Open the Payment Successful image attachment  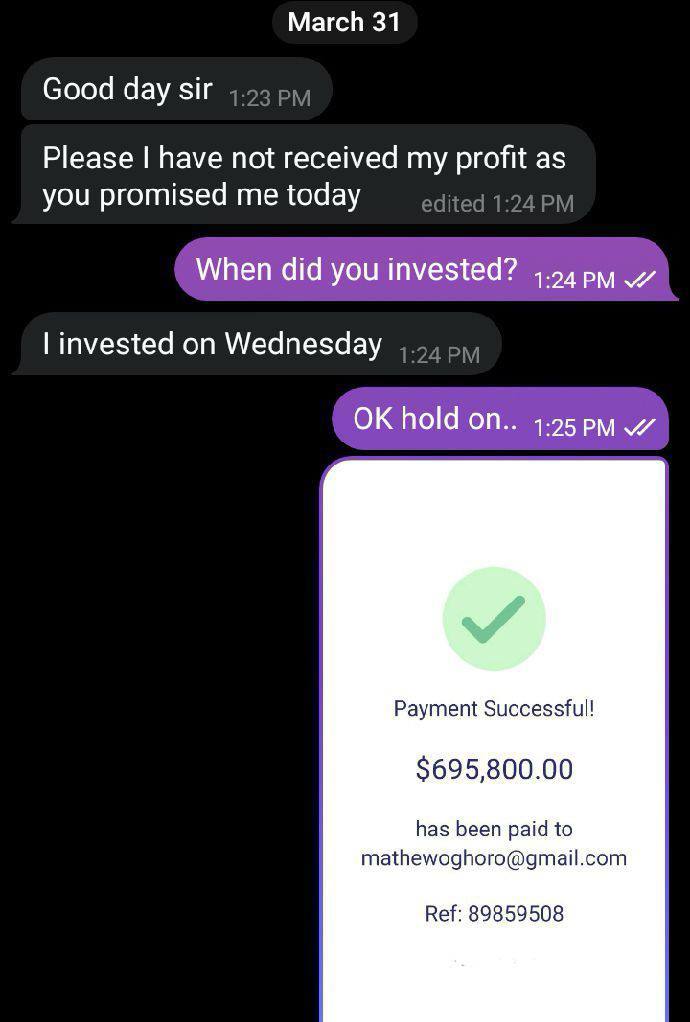tap(494, 740)
